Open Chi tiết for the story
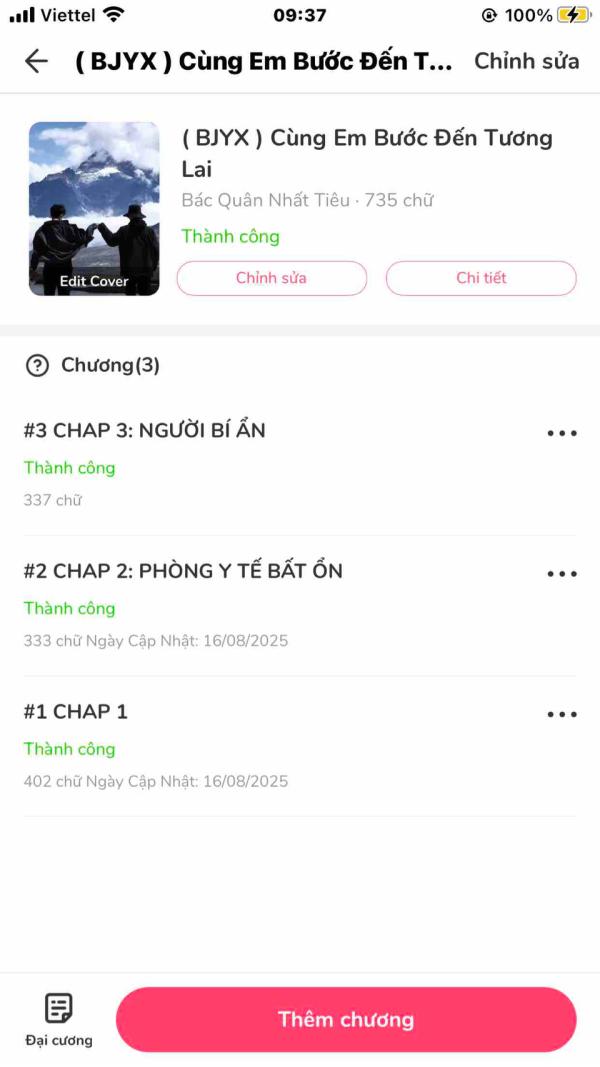 [x=481, y=278]
